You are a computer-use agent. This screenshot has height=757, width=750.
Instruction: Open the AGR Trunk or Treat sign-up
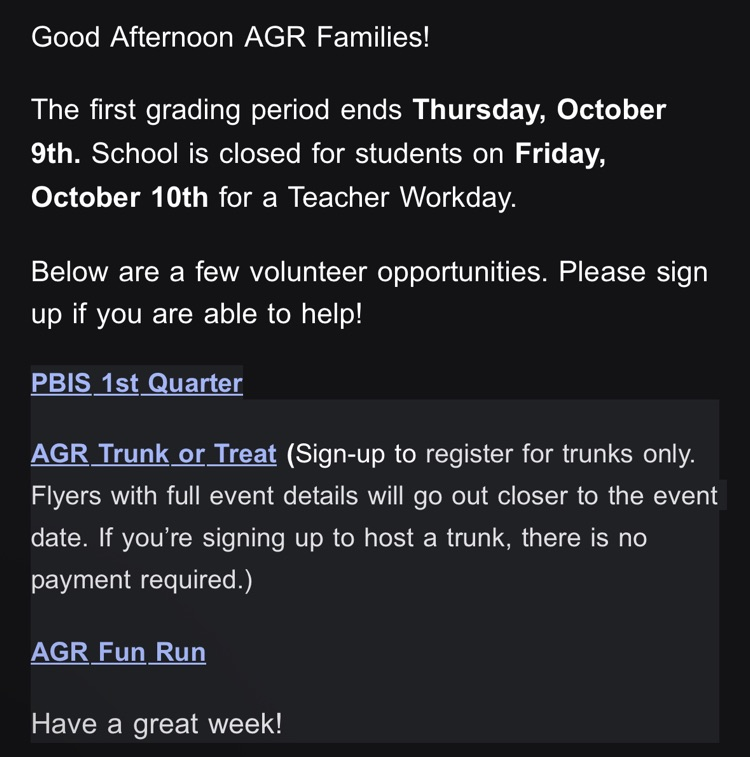153,454
